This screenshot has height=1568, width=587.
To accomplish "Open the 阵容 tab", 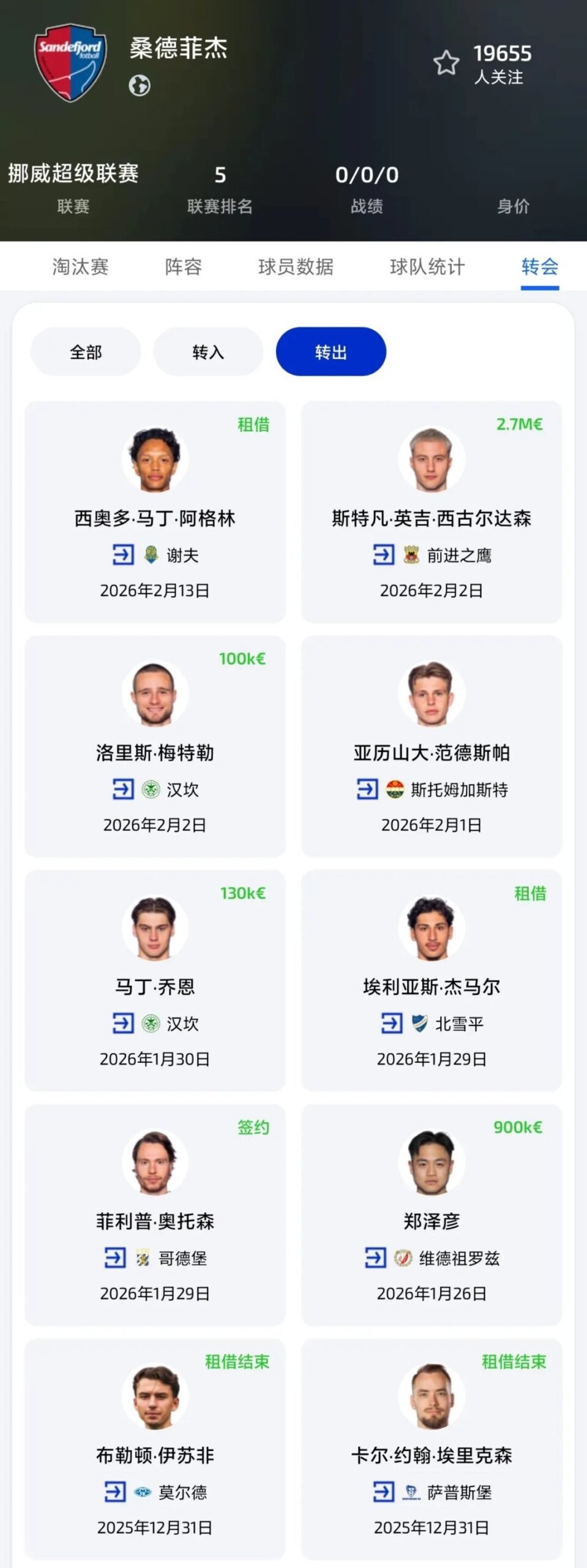I will tap(183, 266).
